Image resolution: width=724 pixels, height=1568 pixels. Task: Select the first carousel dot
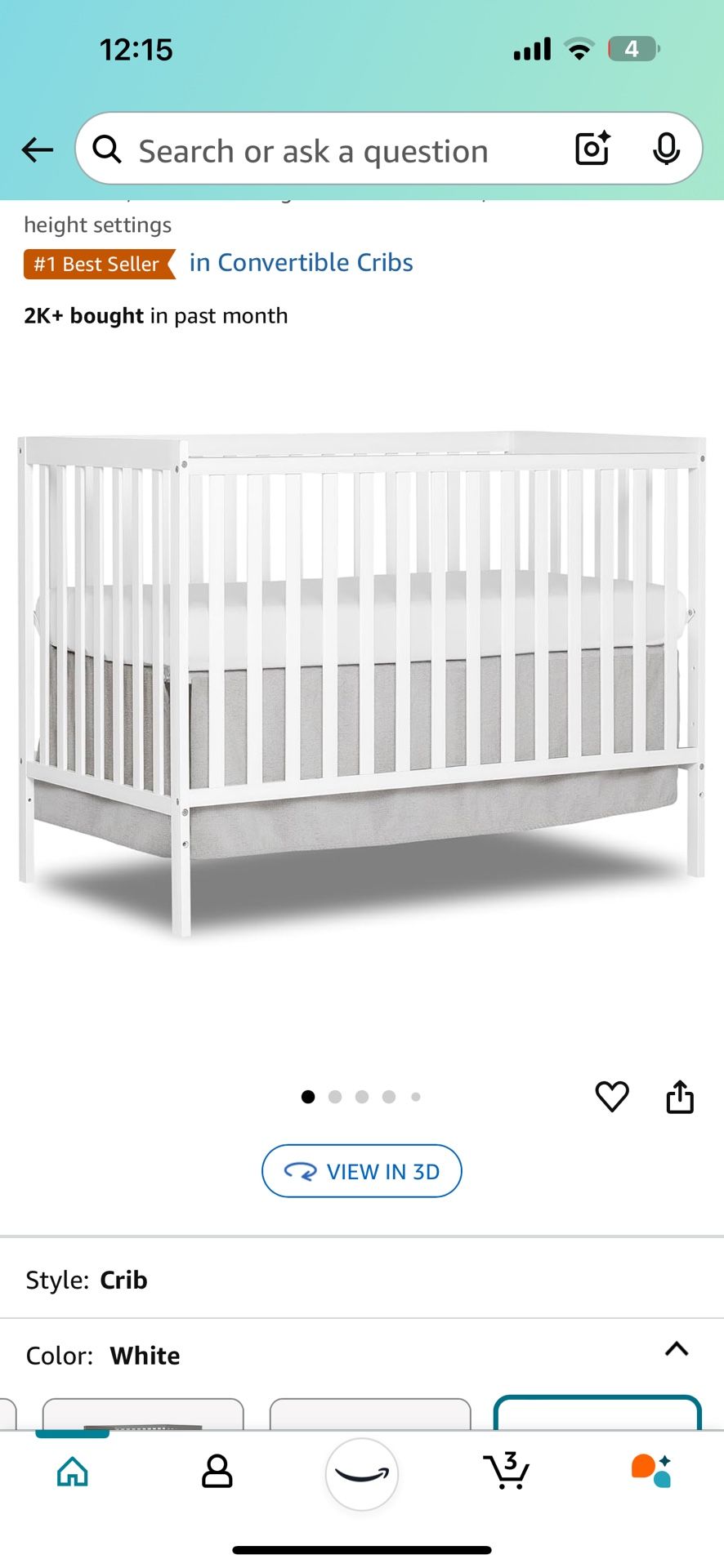[307, 1097]
